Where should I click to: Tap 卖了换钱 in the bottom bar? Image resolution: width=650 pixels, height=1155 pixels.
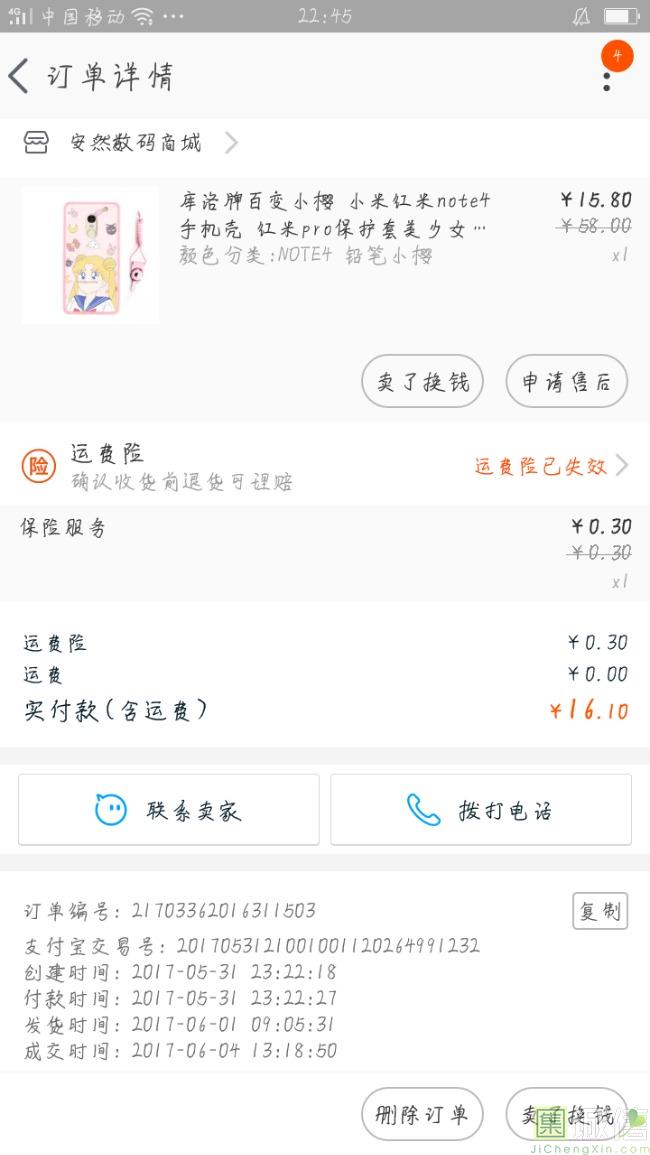(x=566, y=1114)
